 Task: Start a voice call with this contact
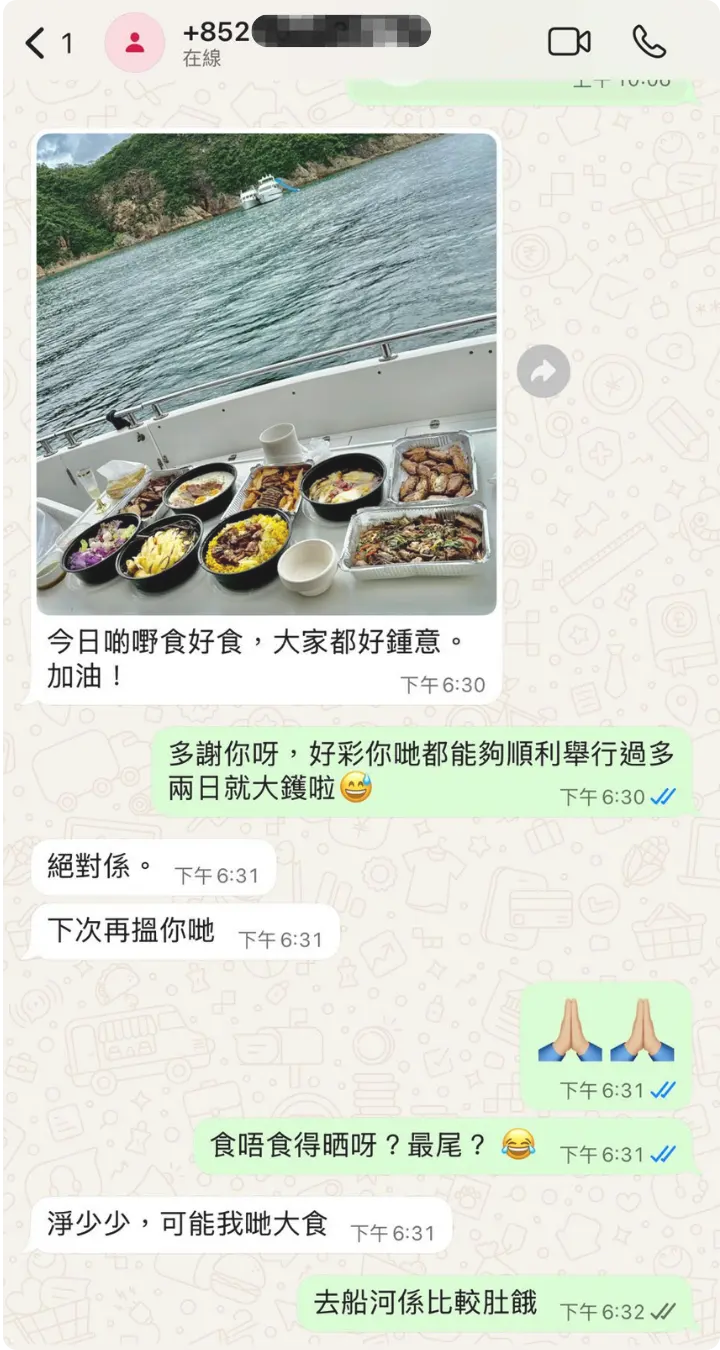(x=649, y=42)
